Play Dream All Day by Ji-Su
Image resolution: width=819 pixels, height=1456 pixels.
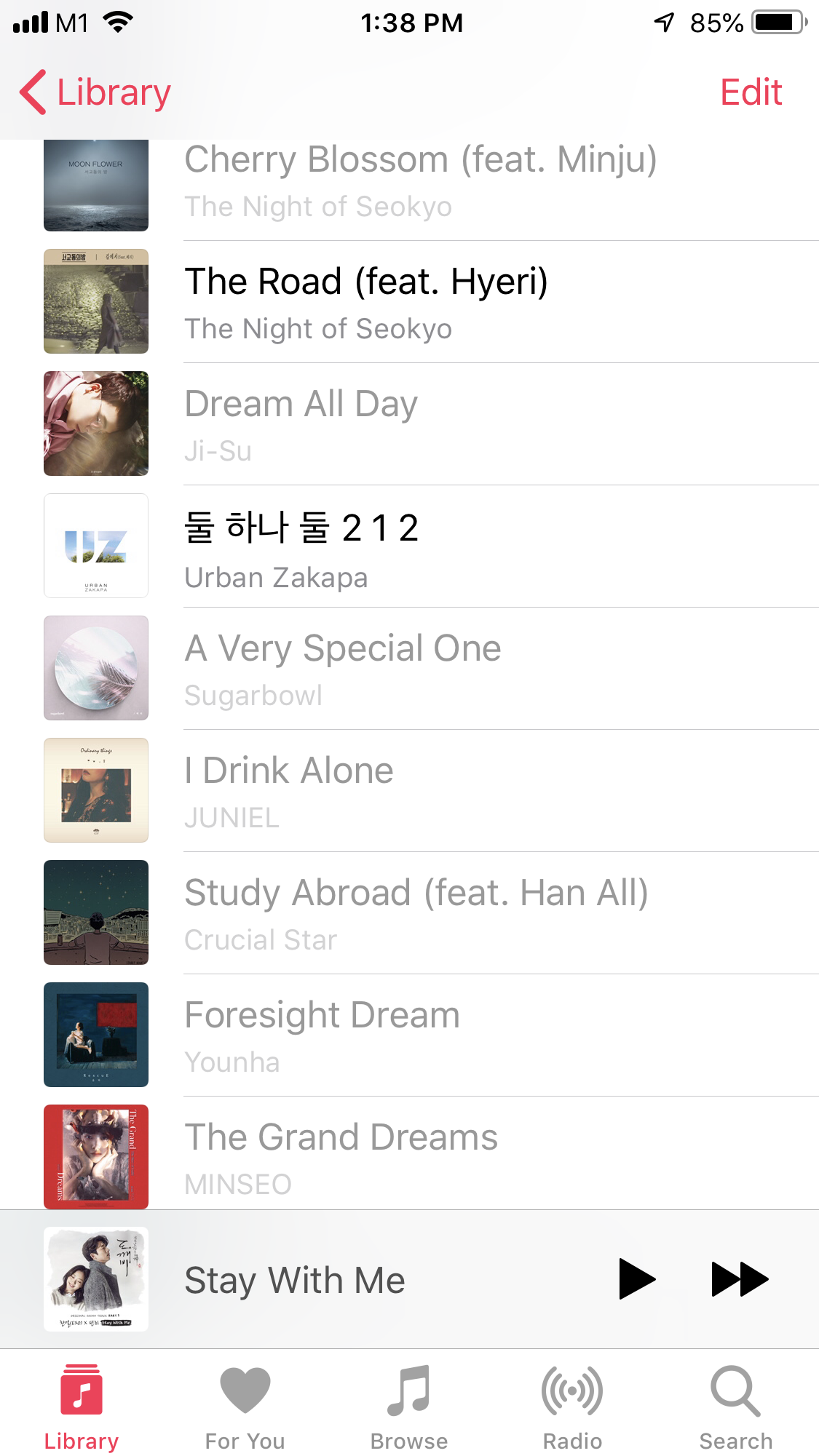tap(301, 425)
